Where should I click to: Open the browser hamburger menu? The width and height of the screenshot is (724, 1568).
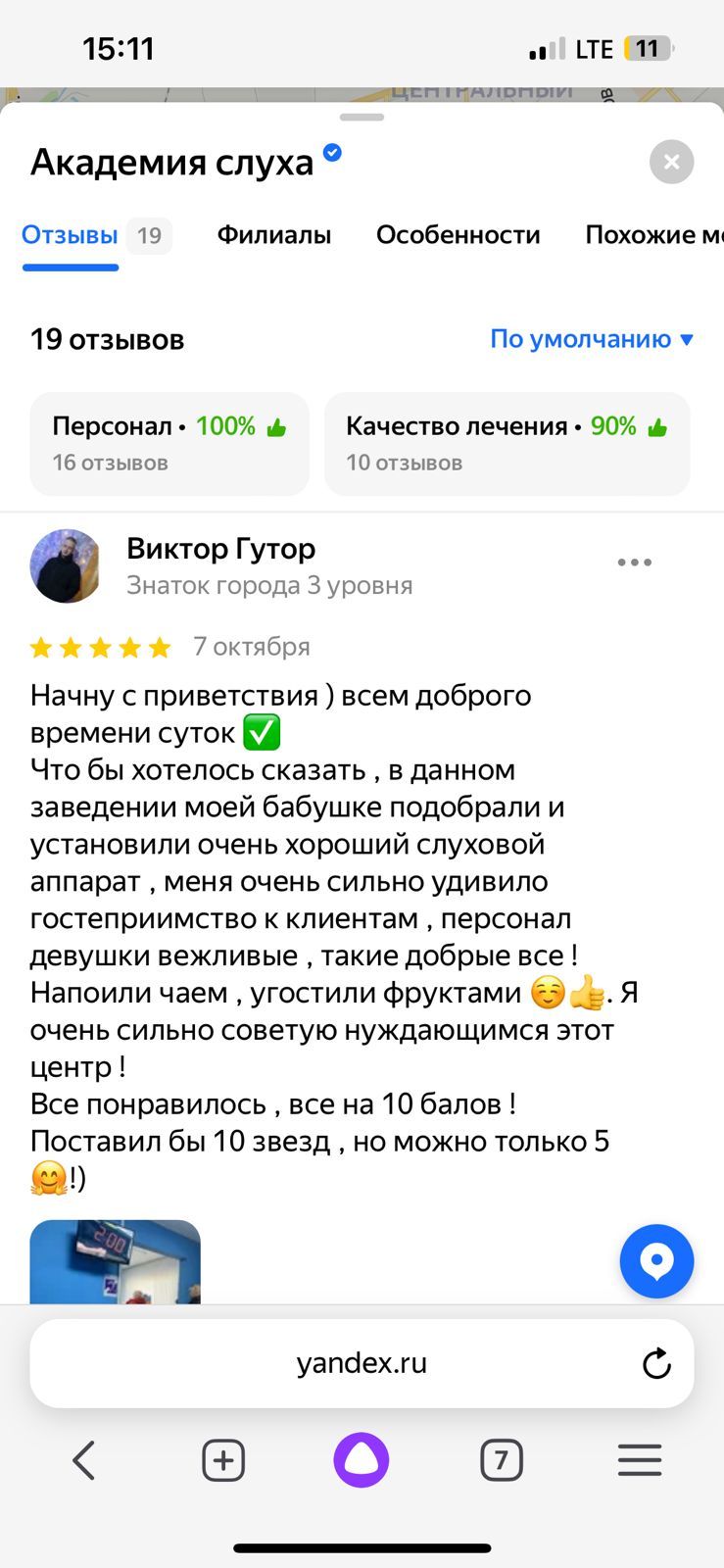640,1460
